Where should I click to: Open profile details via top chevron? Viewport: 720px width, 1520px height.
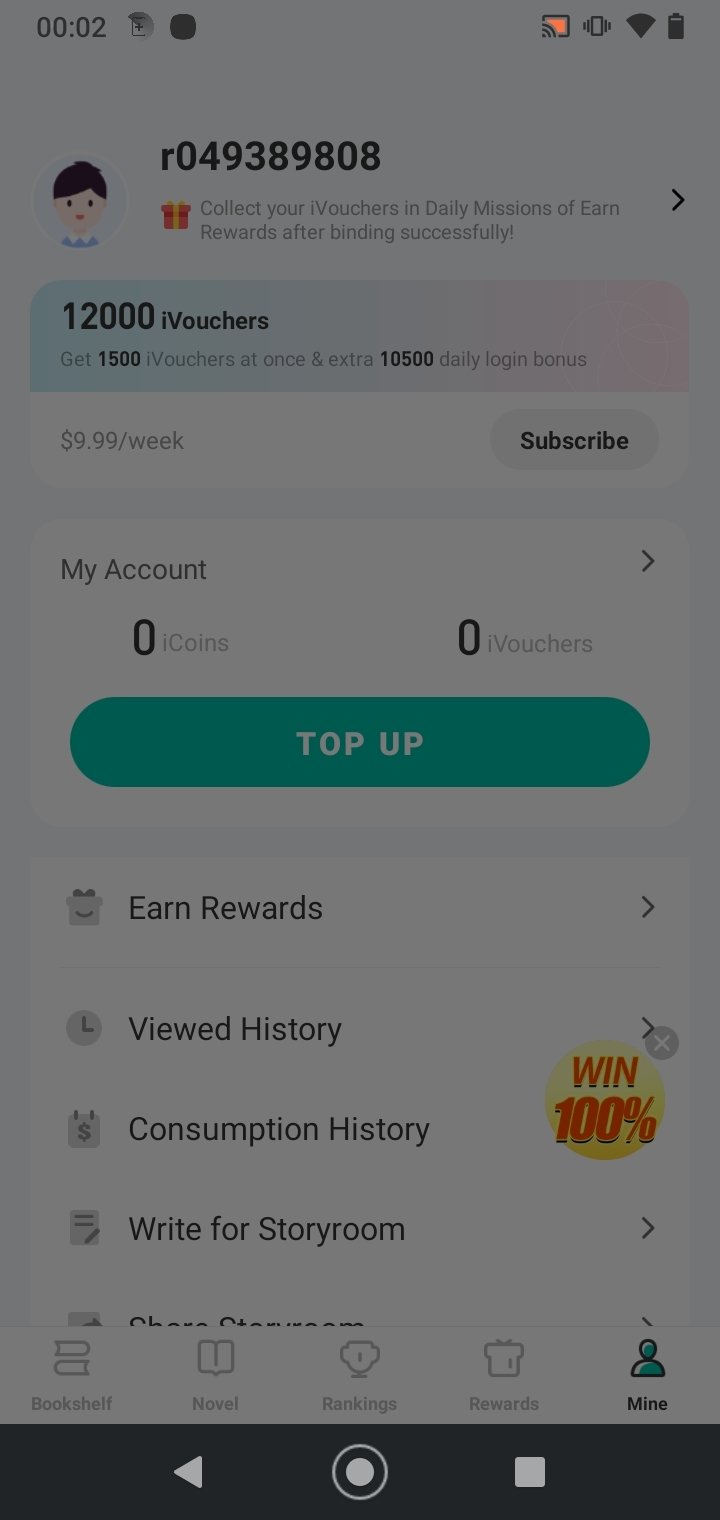click(x=677, y=200)
